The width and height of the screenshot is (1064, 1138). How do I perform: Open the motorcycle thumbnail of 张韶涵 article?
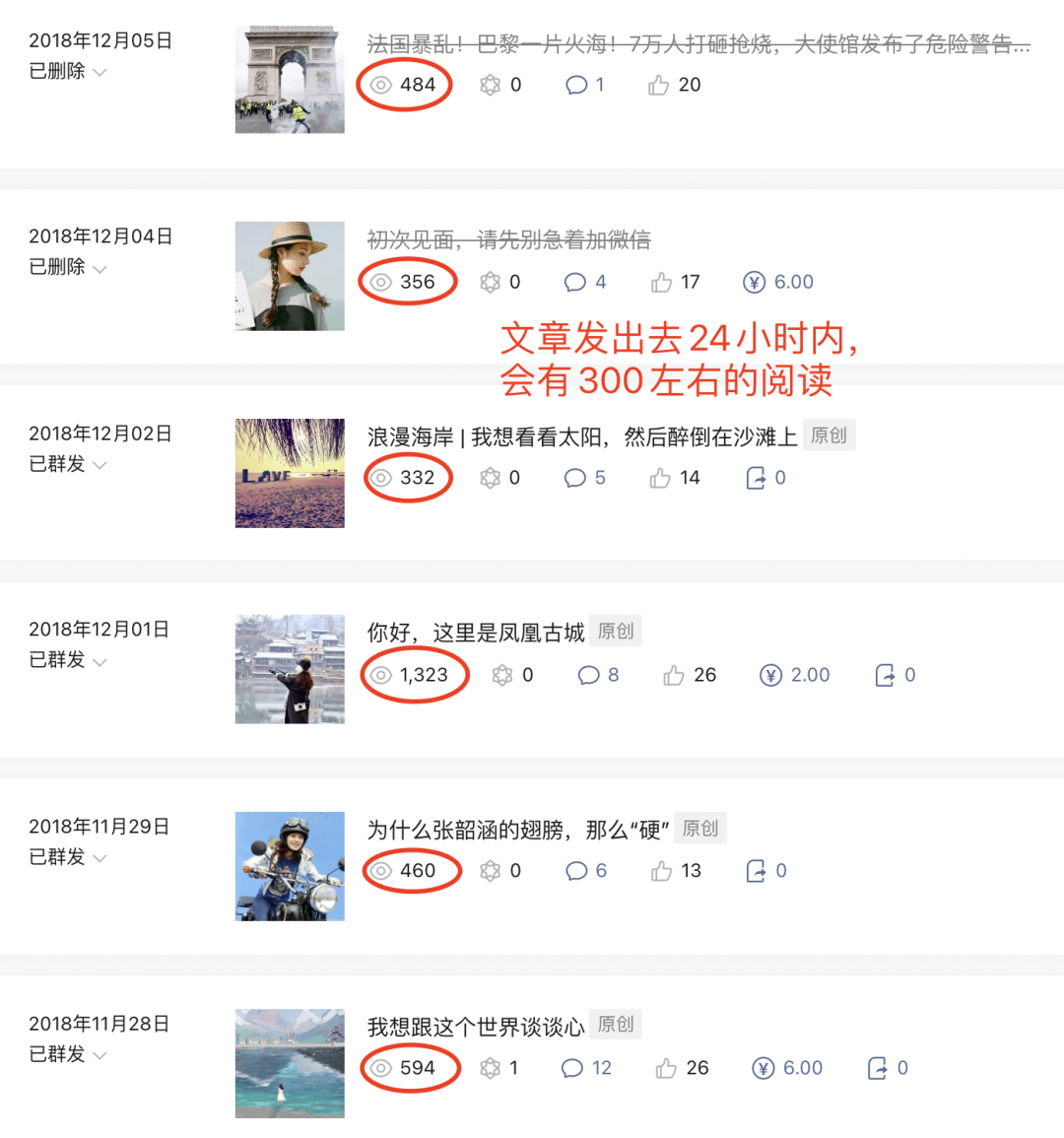(x=290, y=866)
